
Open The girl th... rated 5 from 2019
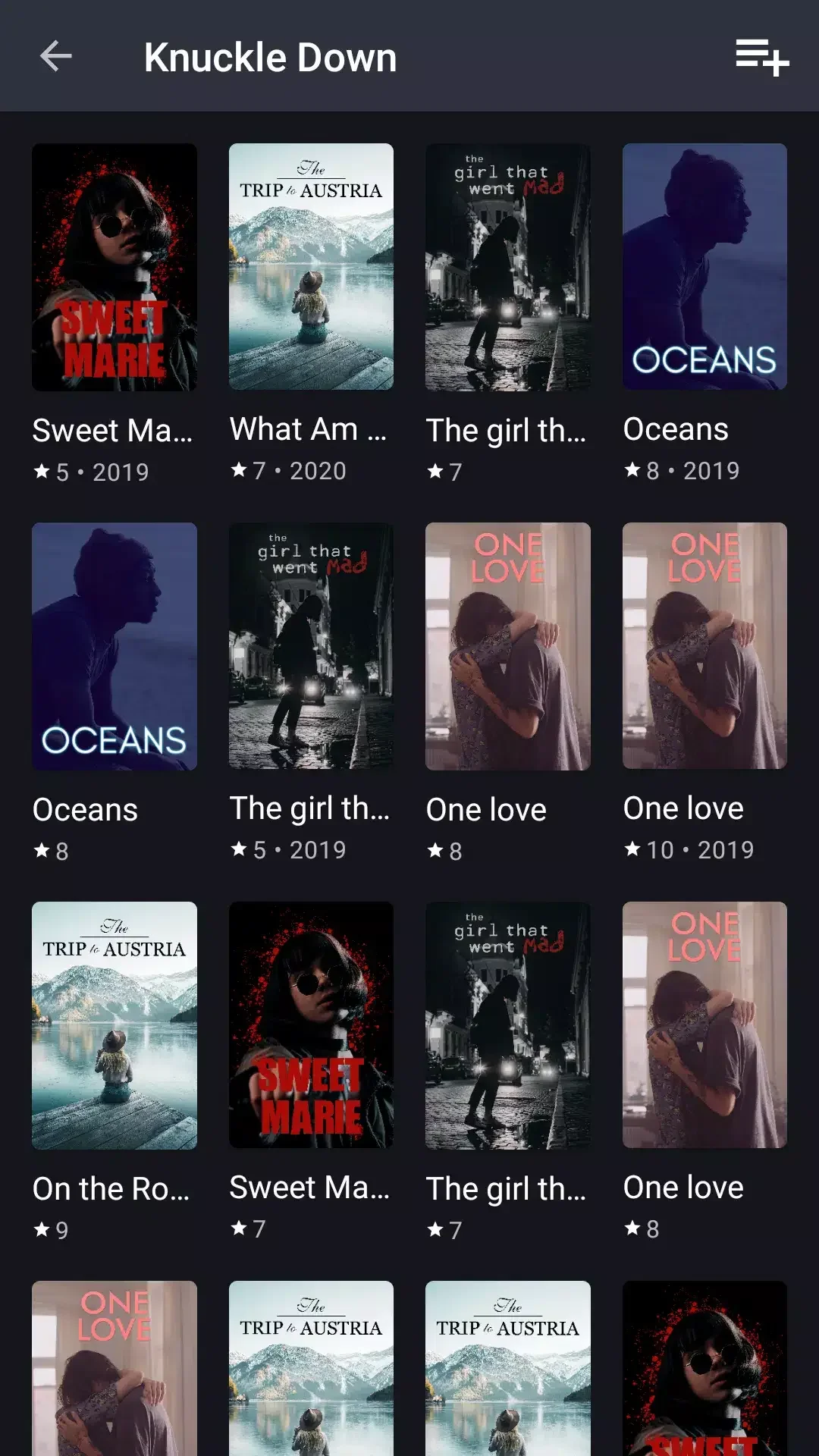[x=311, y=647]
